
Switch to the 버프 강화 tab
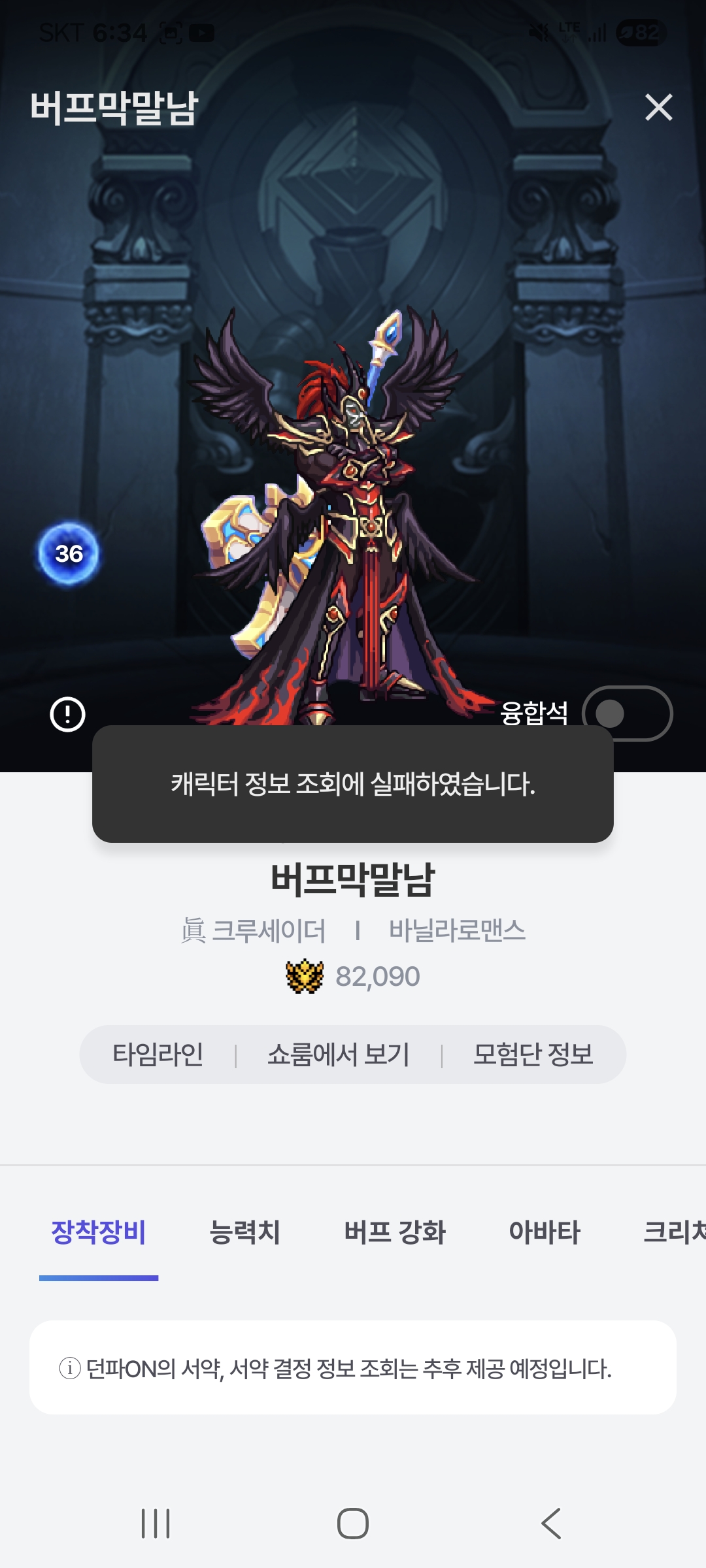pyautogui.click(x=395, y=1232)
